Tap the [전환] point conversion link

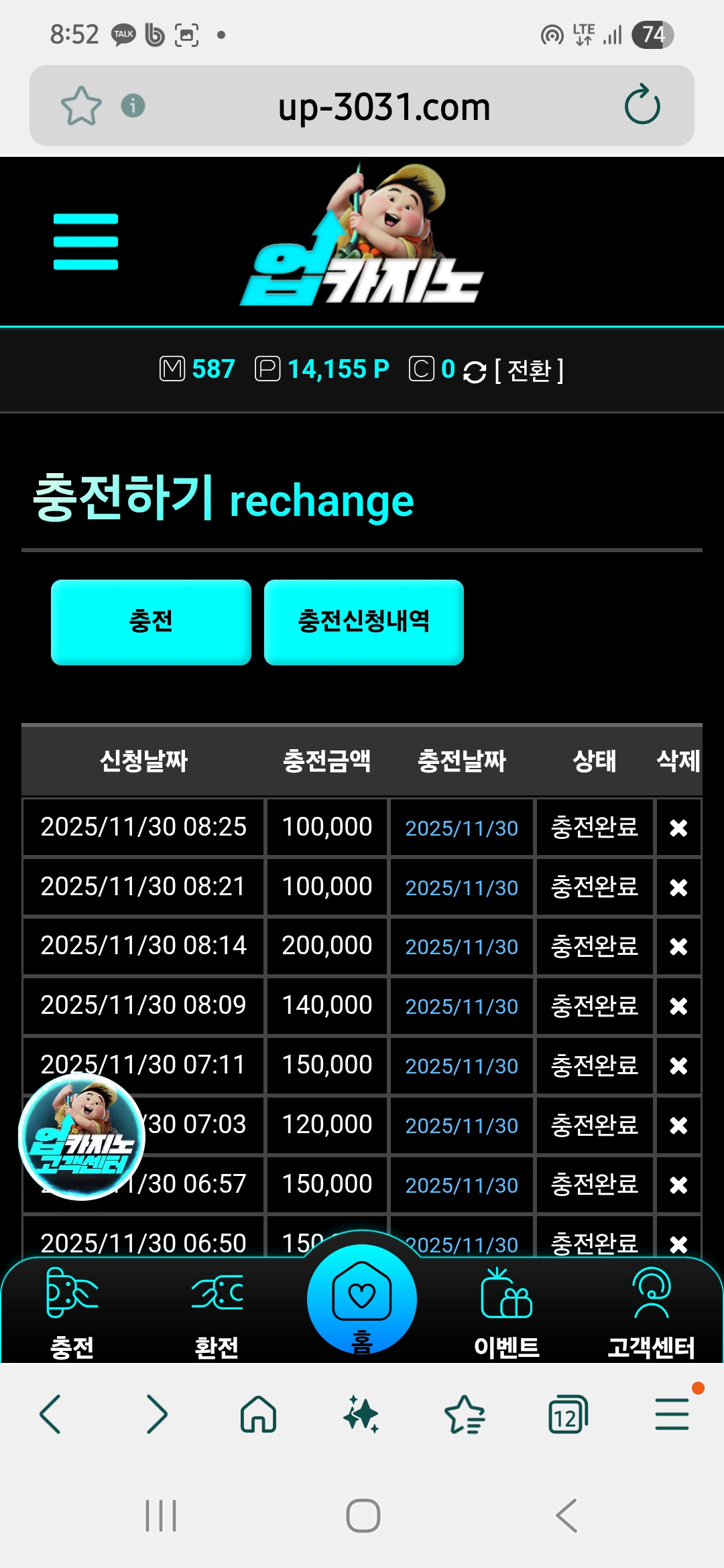(x=529, y=370)
